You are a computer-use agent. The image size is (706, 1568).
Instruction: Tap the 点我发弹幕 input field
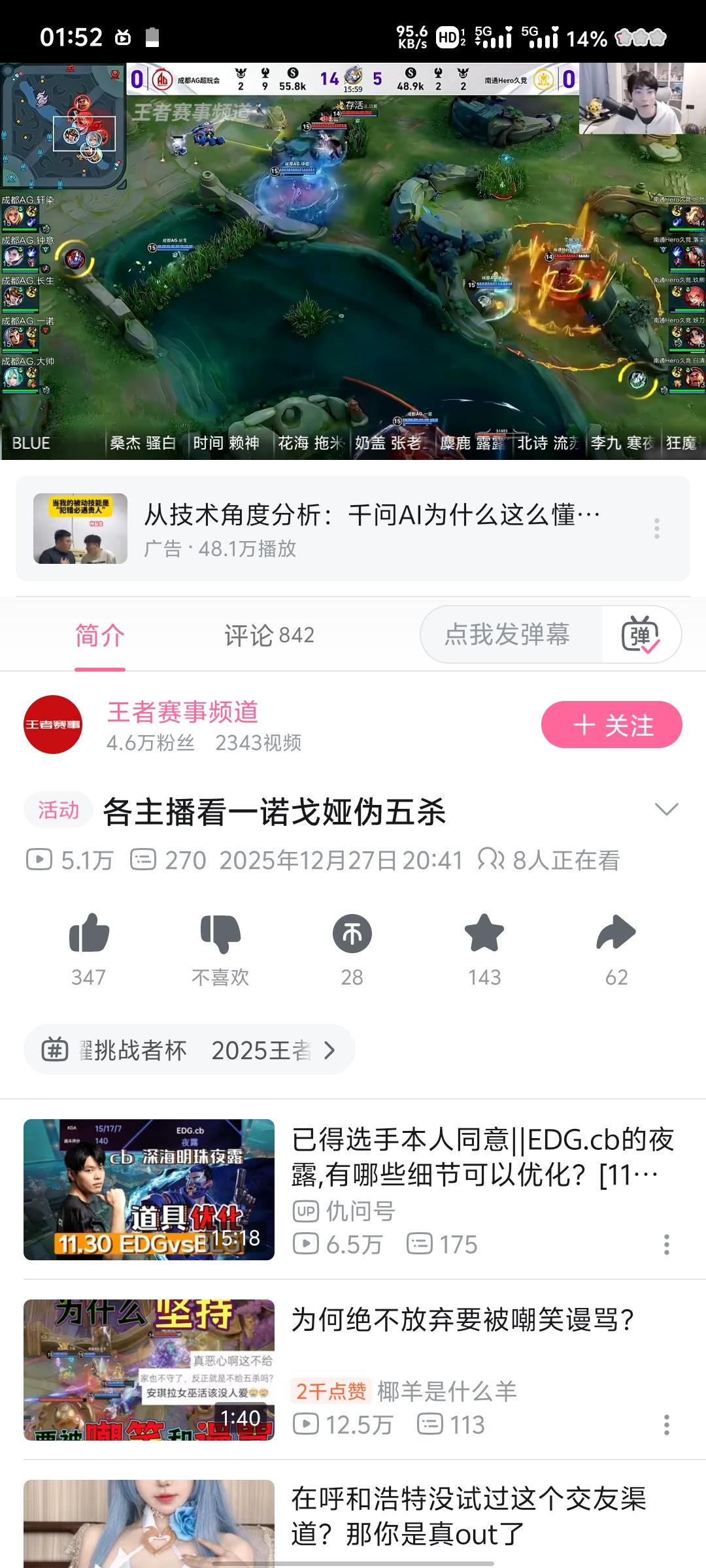click(x=509, y=634)
